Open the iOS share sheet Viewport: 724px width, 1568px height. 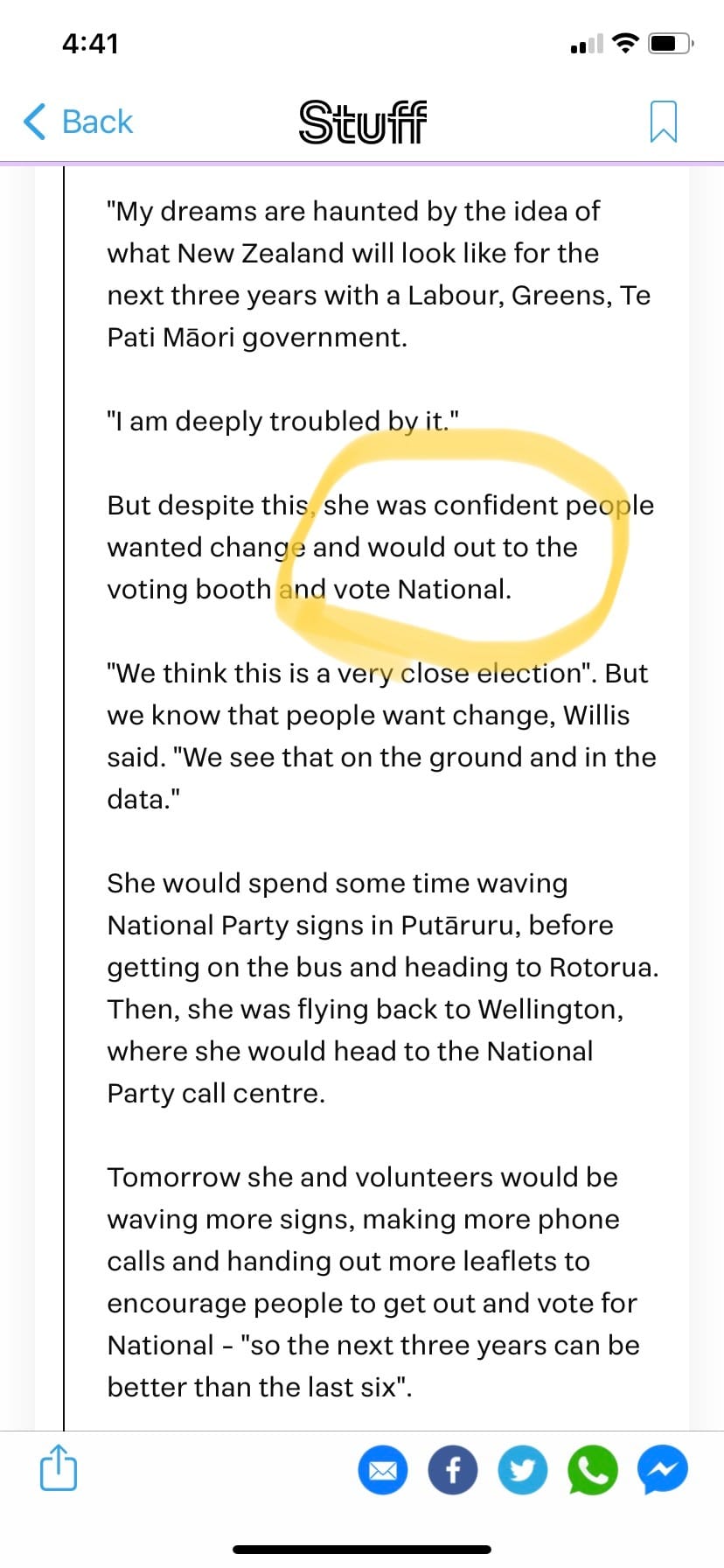[59, 1468]
